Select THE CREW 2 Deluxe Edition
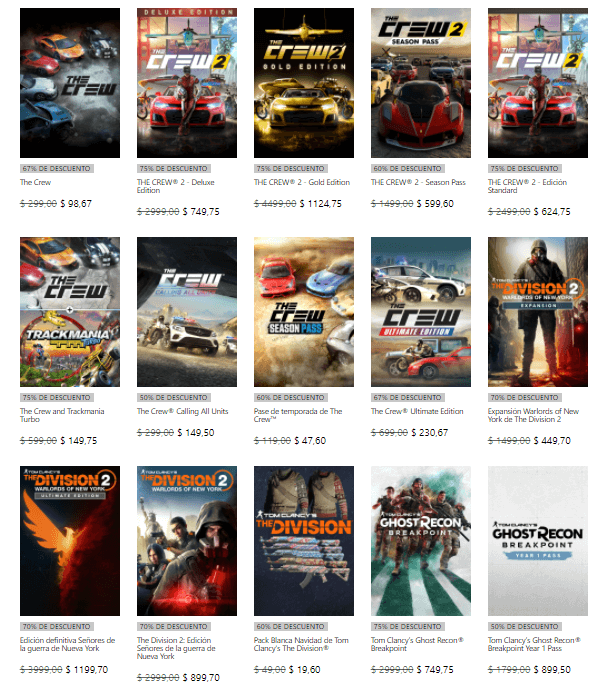 pyautogui.click(x=186, y=83)
